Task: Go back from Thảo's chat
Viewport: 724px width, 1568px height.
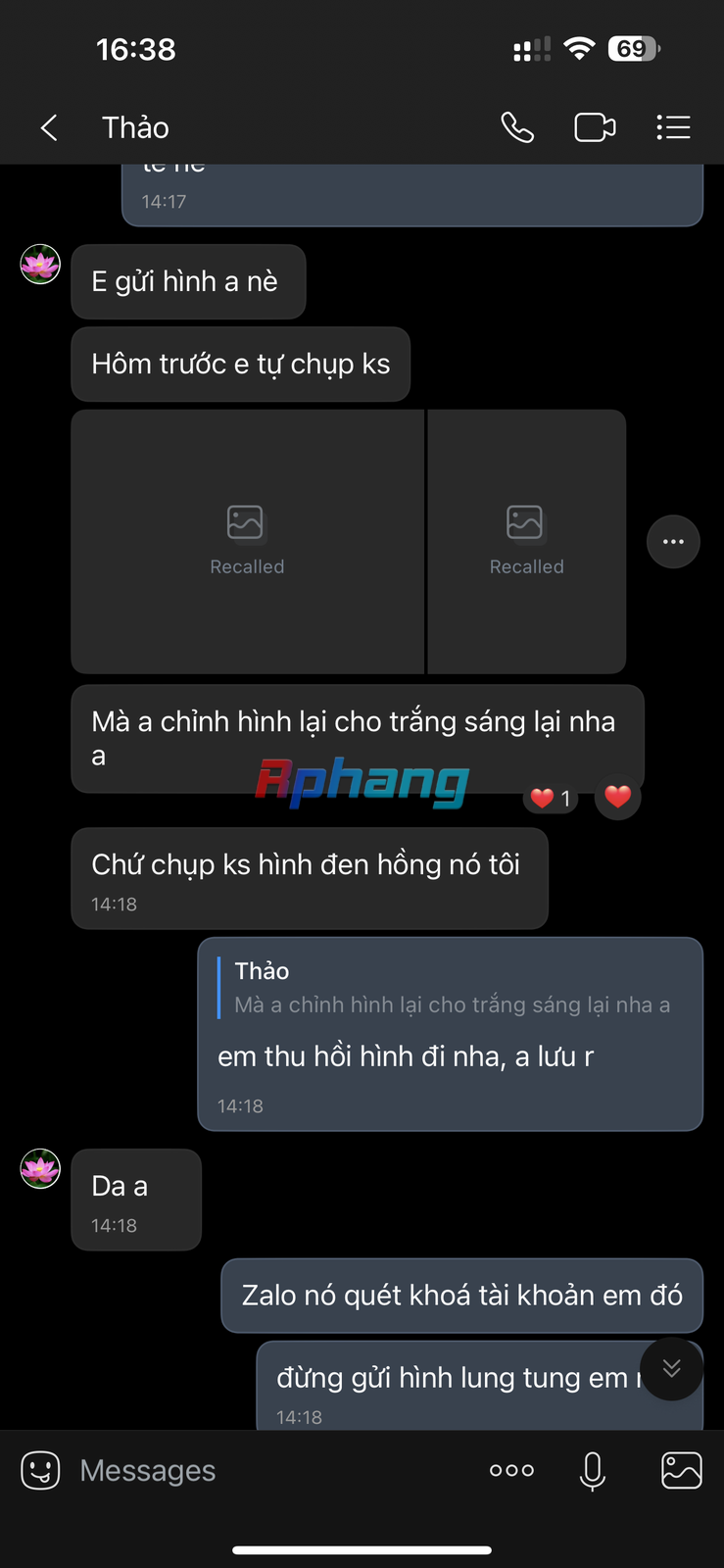Action: click(x=49, y=127)
